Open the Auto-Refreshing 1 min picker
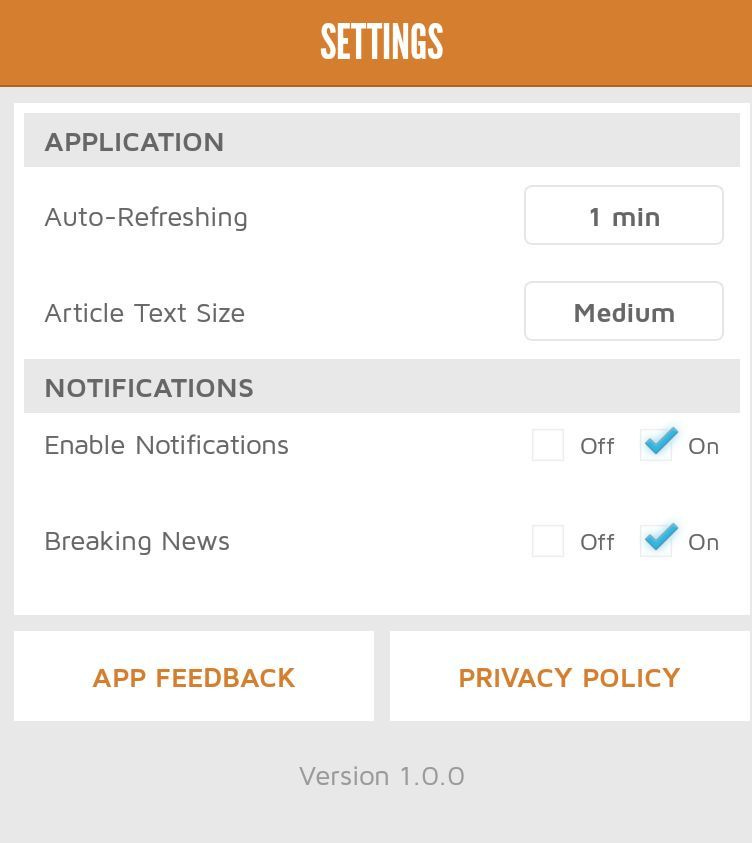This screenshot has height=843, width=752. [624, 215]
